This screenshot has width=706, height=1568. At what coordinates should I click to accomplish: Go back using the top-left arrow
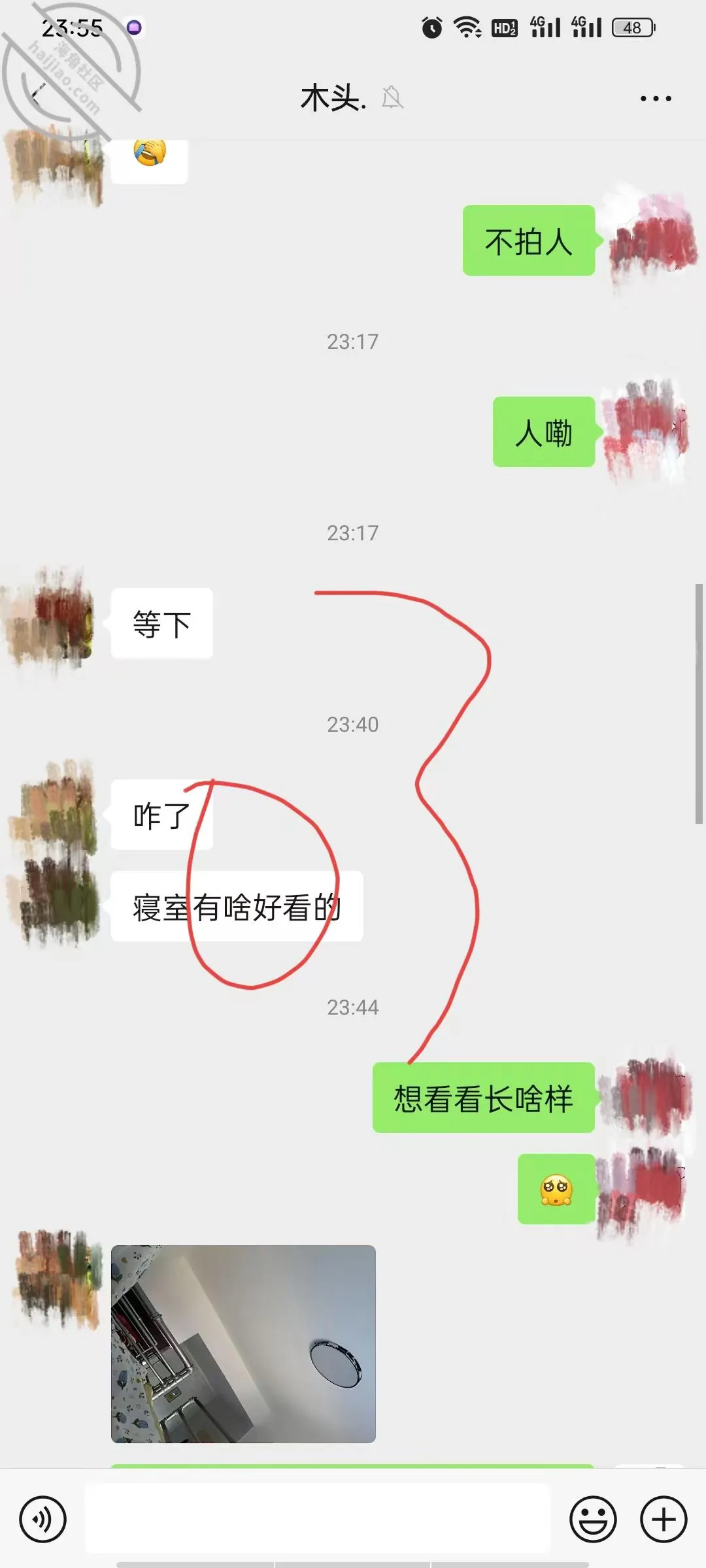pos(38,97)
